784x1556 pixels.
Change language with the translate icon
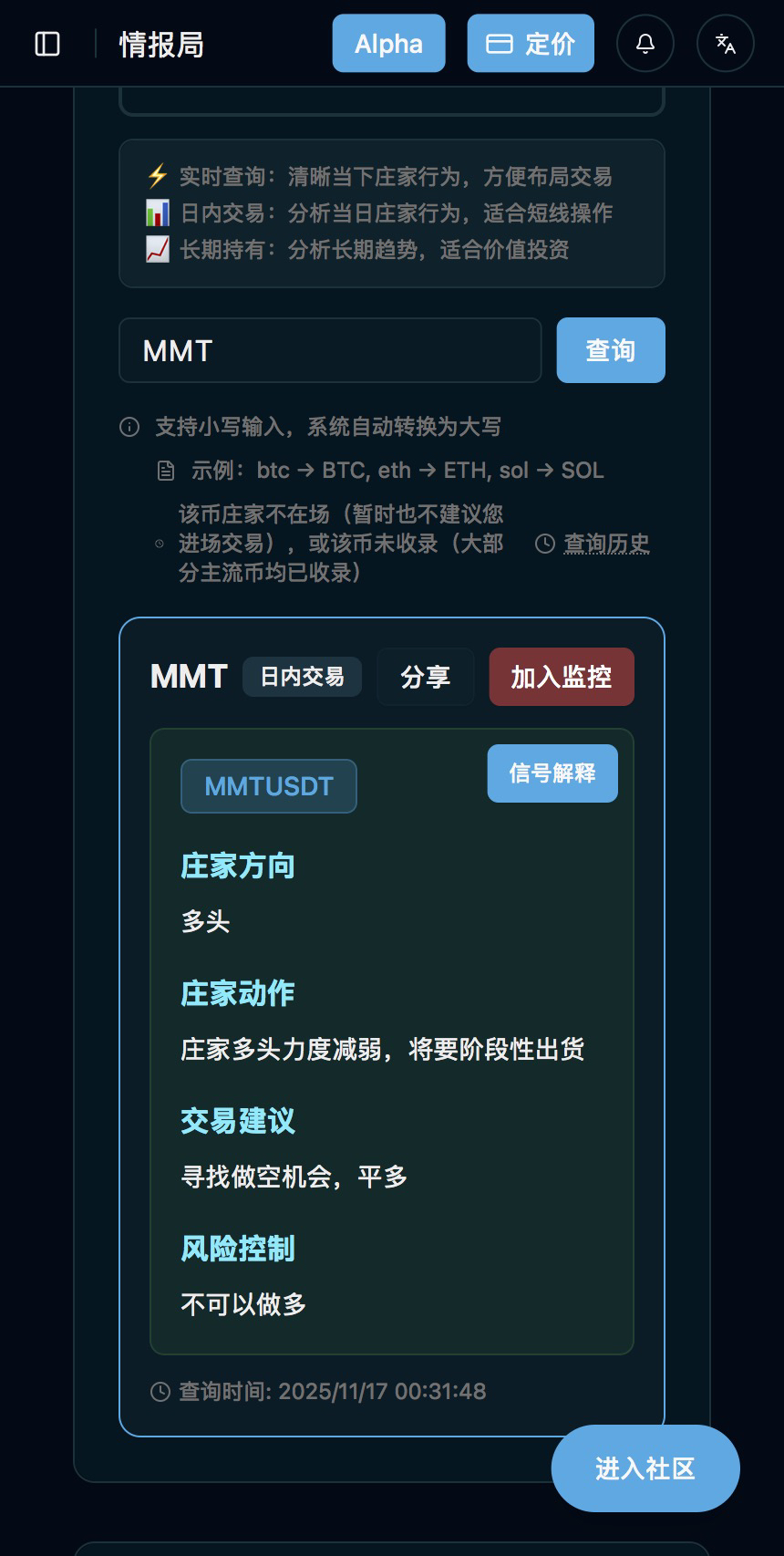(x=726, y=44)
